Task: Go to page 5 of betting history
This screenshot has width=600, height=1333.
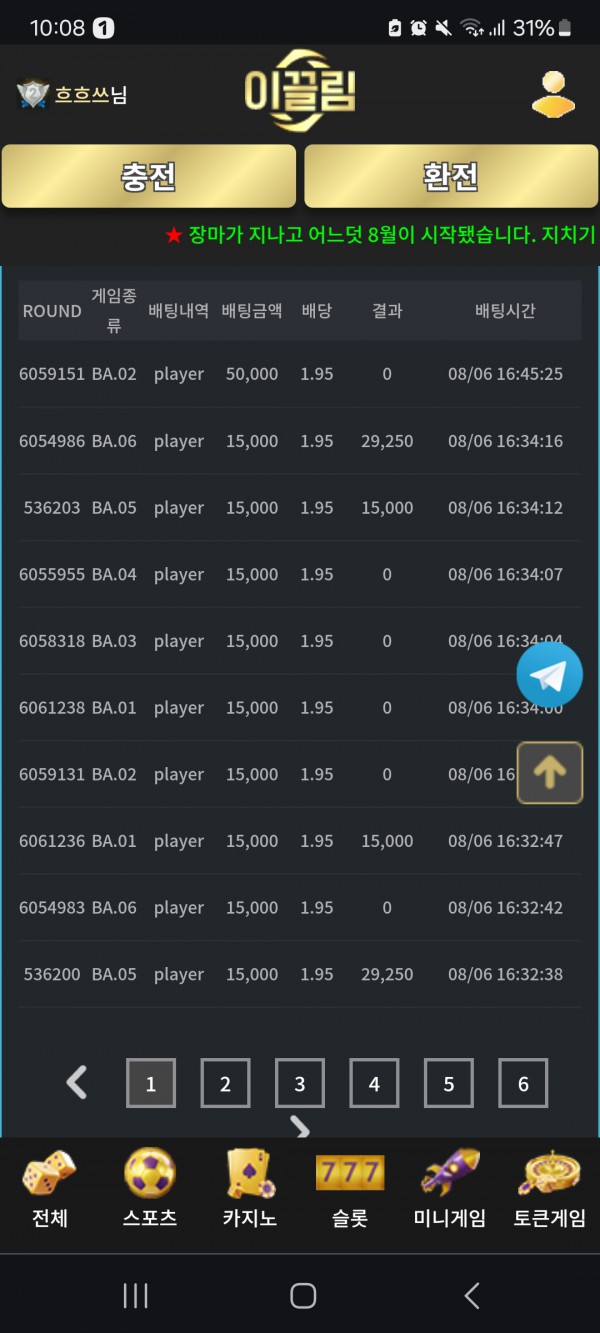Action: pos(449,1083)
